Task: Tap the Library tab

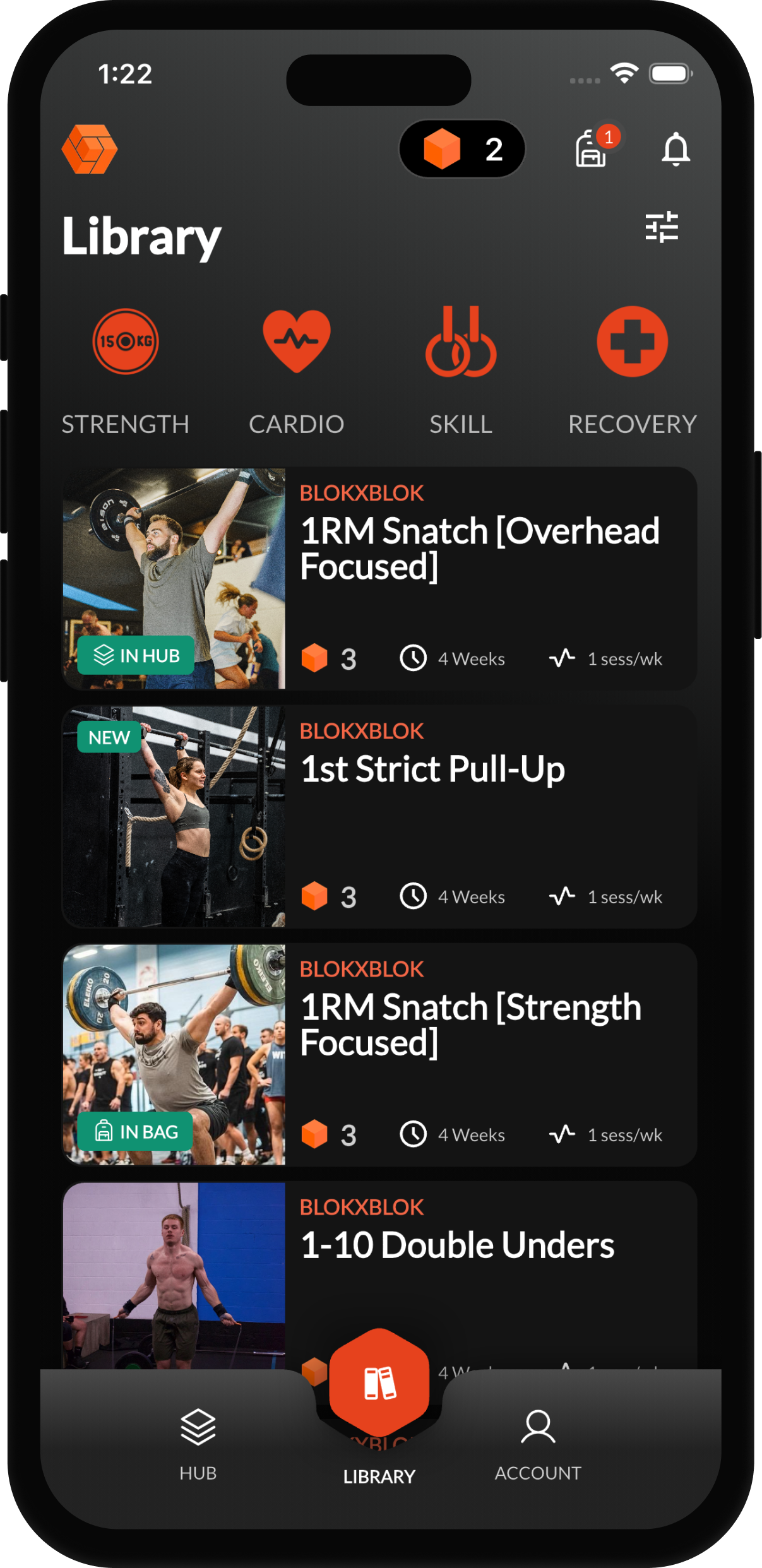Action: 379,1408
